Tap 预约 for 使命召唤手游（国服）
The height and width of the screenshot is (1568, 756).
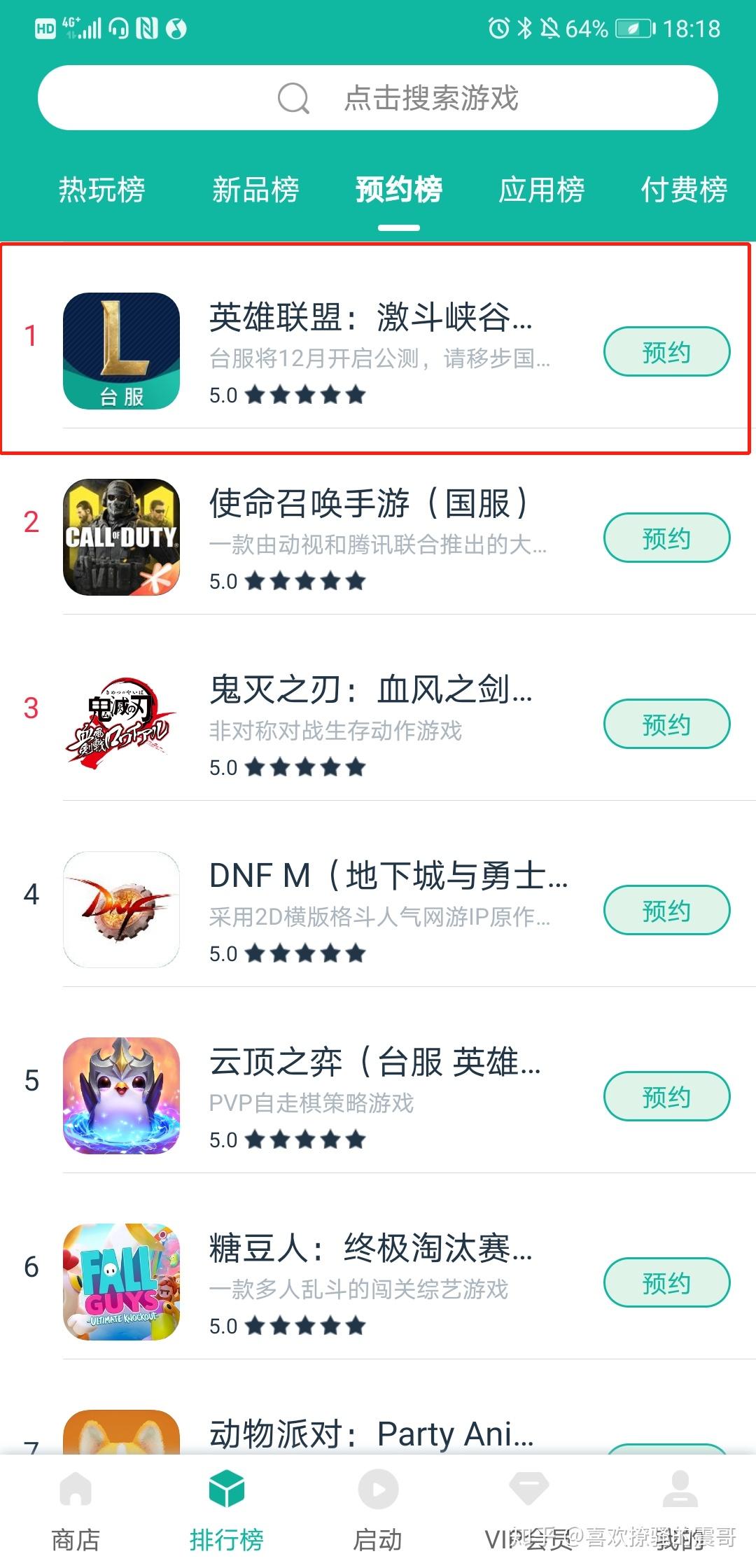(x=666, y=538)
